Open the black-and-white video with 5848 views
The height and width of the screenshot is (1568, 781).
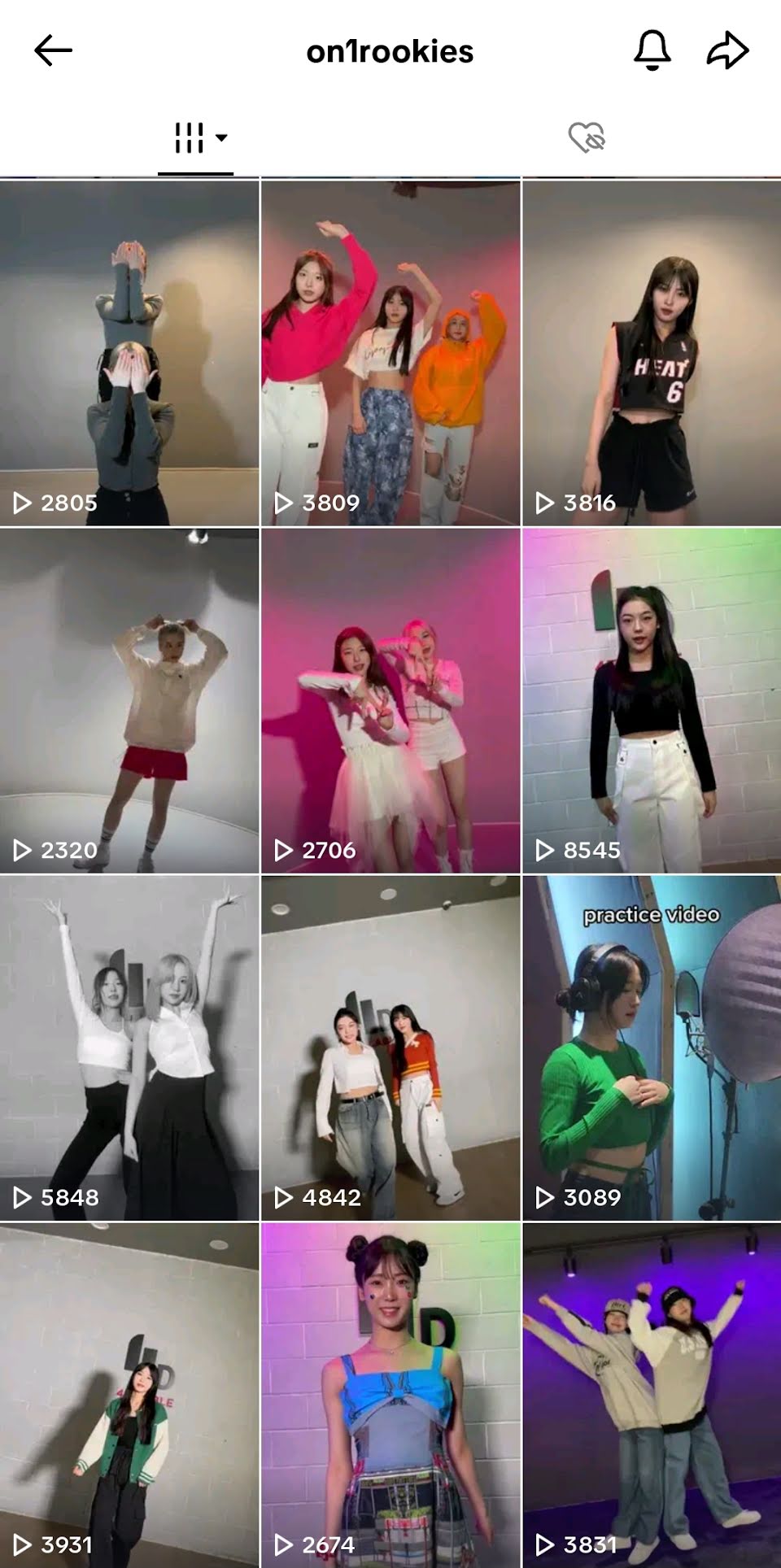(129, 1048)
